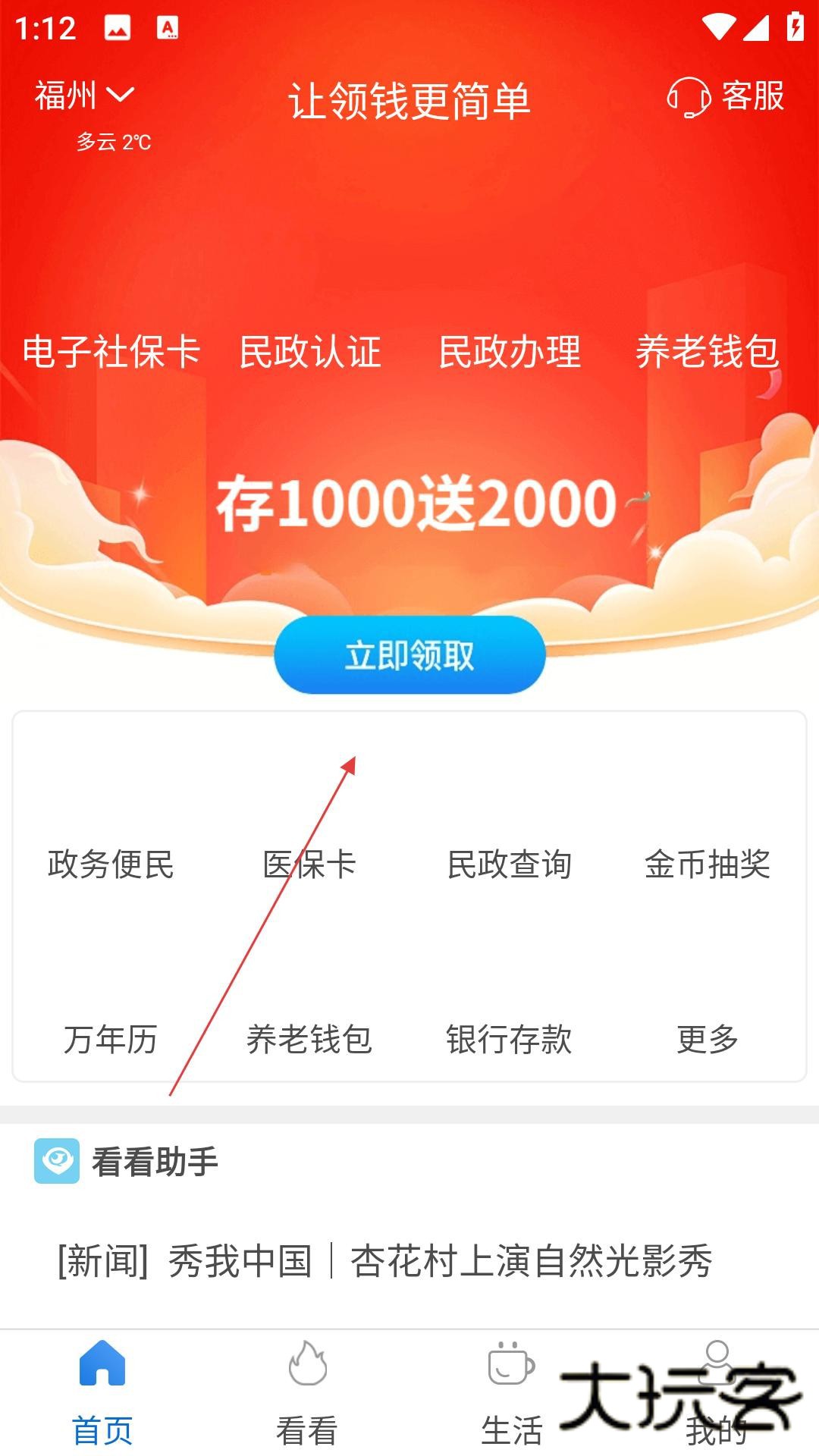The height and width of the screenshot is (1456, 819).
Task: Open the 福州 city selector dropdown
Action: [x=83, y=96]
